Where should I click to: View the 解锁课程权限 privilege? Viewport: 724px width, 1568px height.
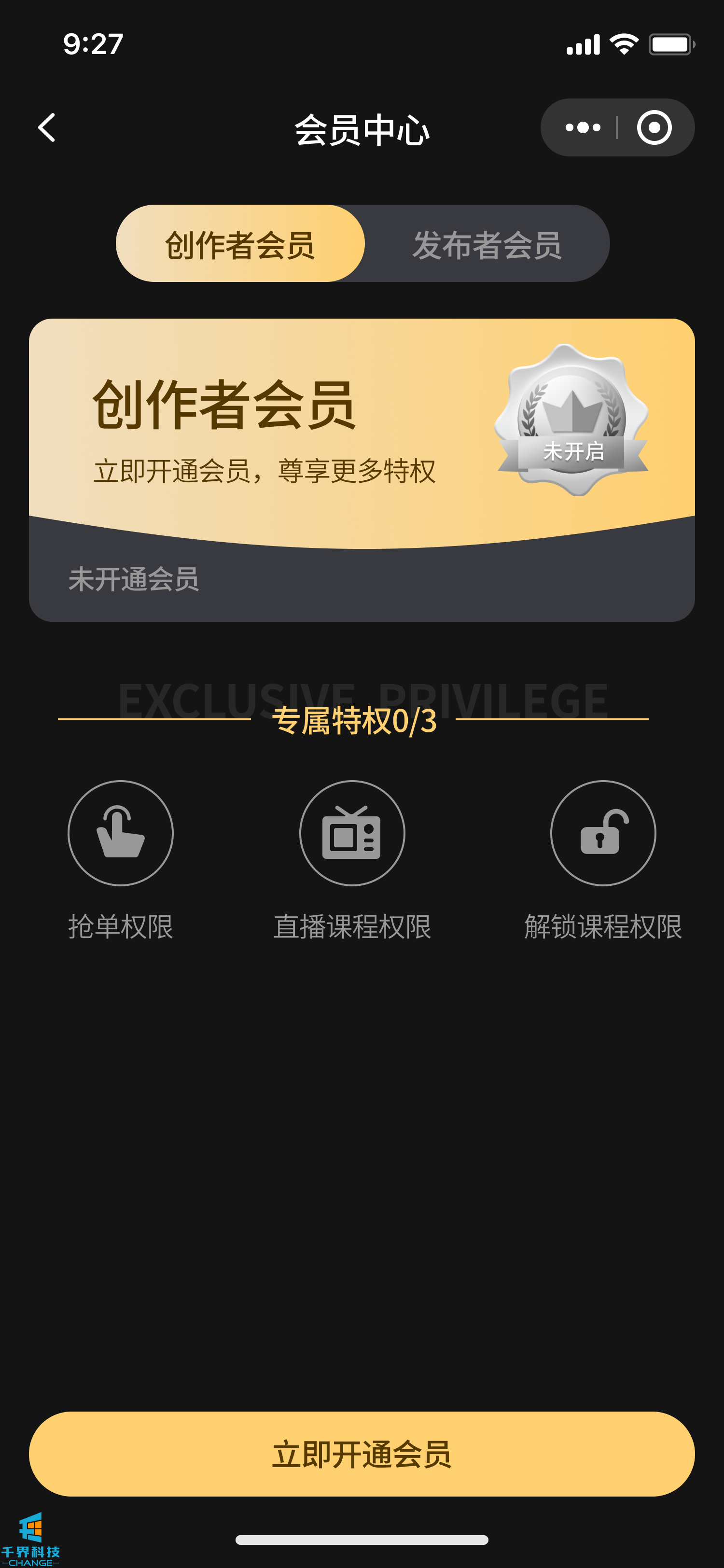[602, 833]
